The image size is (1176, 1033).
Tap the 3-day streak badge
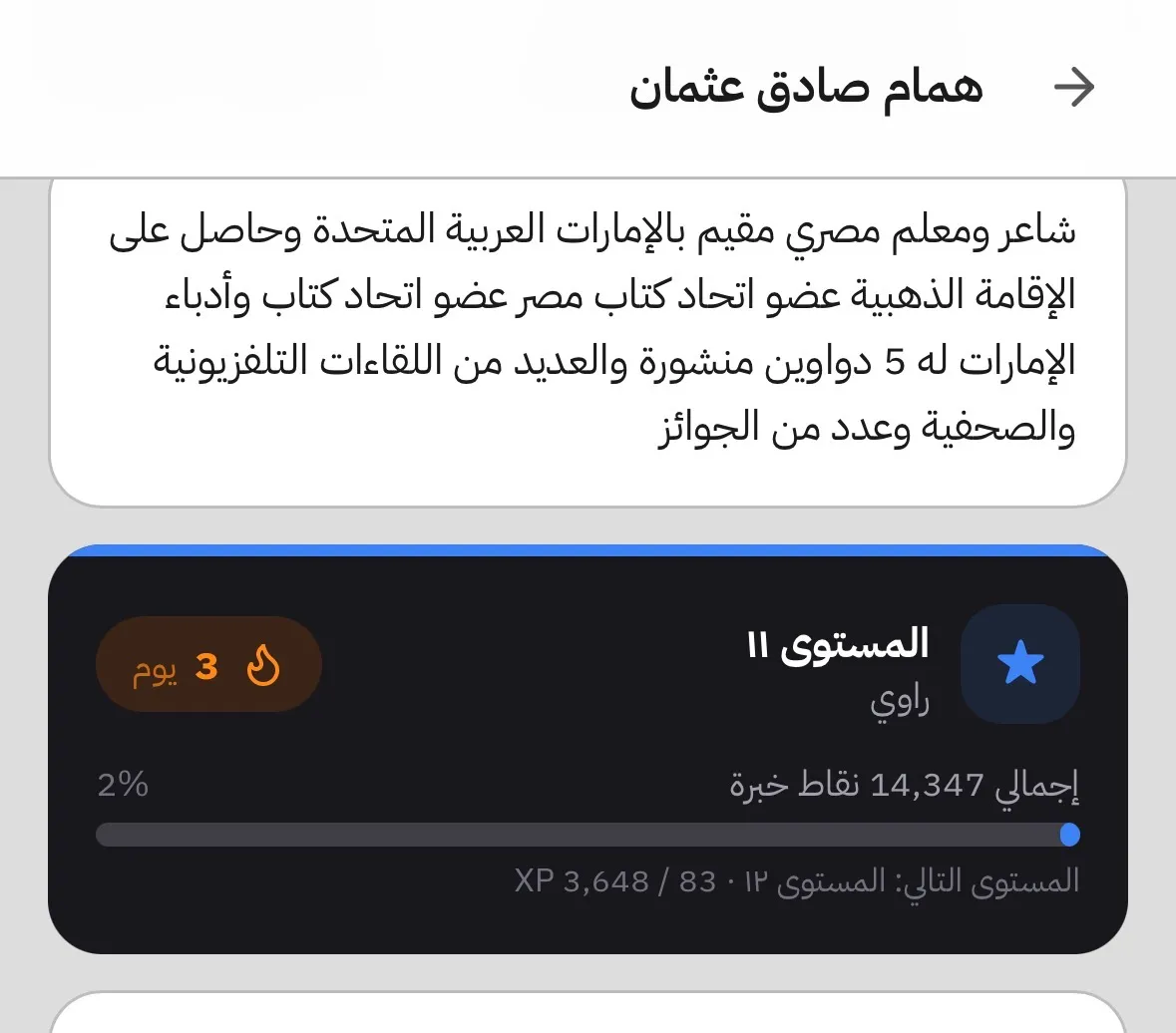click(x=208, y=665)
